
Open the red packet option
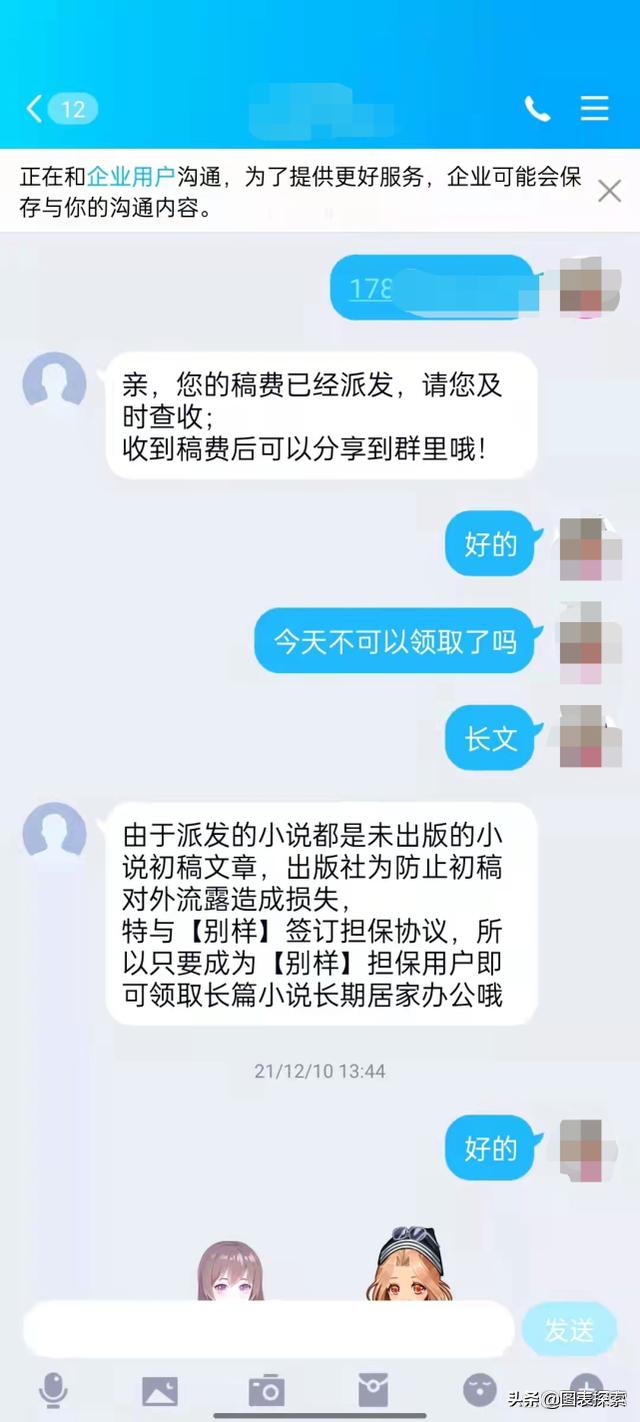pos(373,1390)
